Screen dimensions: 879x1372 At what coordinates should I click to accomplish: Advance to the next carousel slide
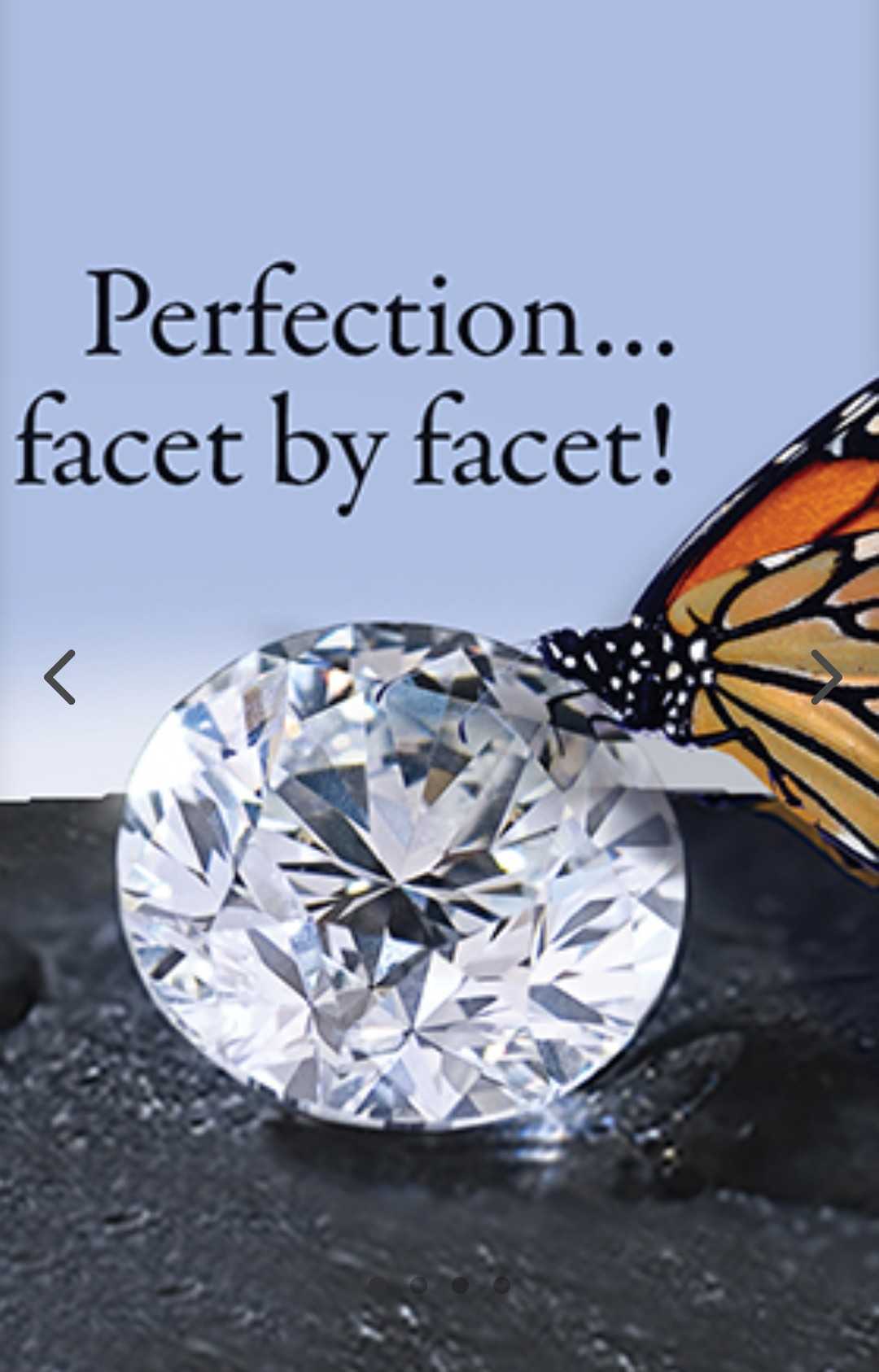tap(825, 676)
